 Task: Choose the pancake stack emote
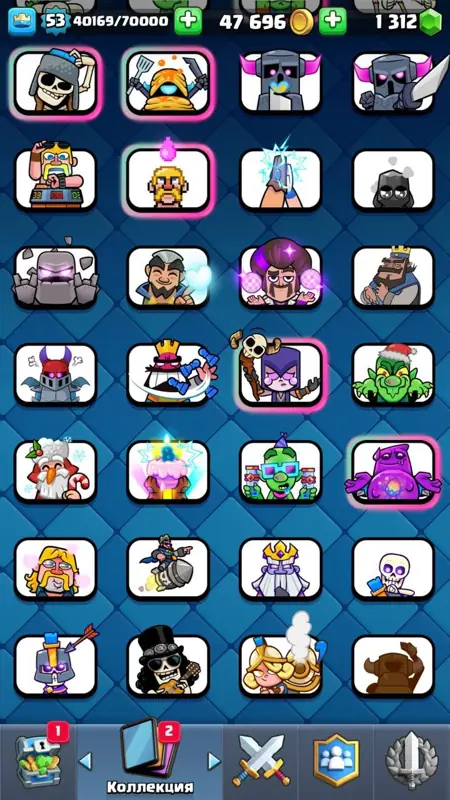[168, 83]
